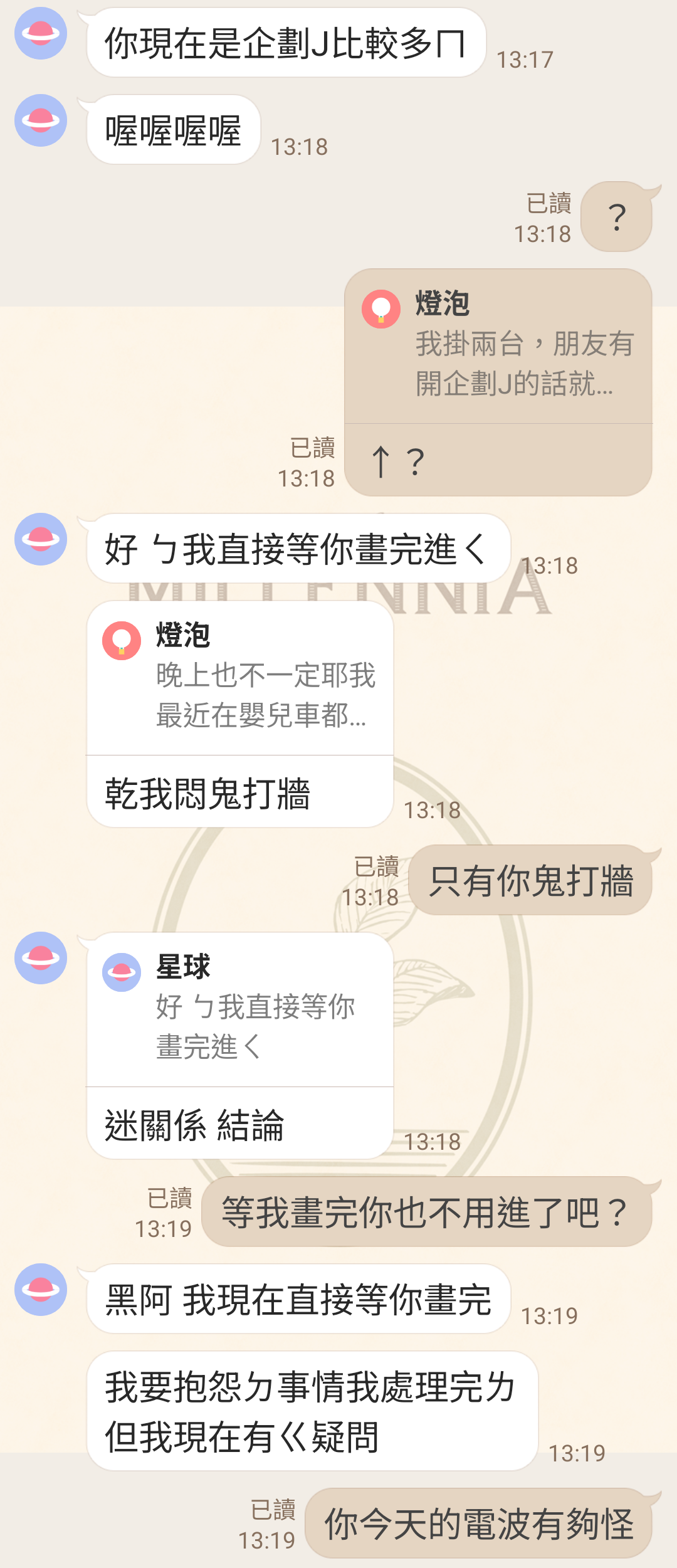
Task: Open avatar beside 好ㄅ我直接等你畫完進ㄑ bubble
Action: (x=41, y=539)
